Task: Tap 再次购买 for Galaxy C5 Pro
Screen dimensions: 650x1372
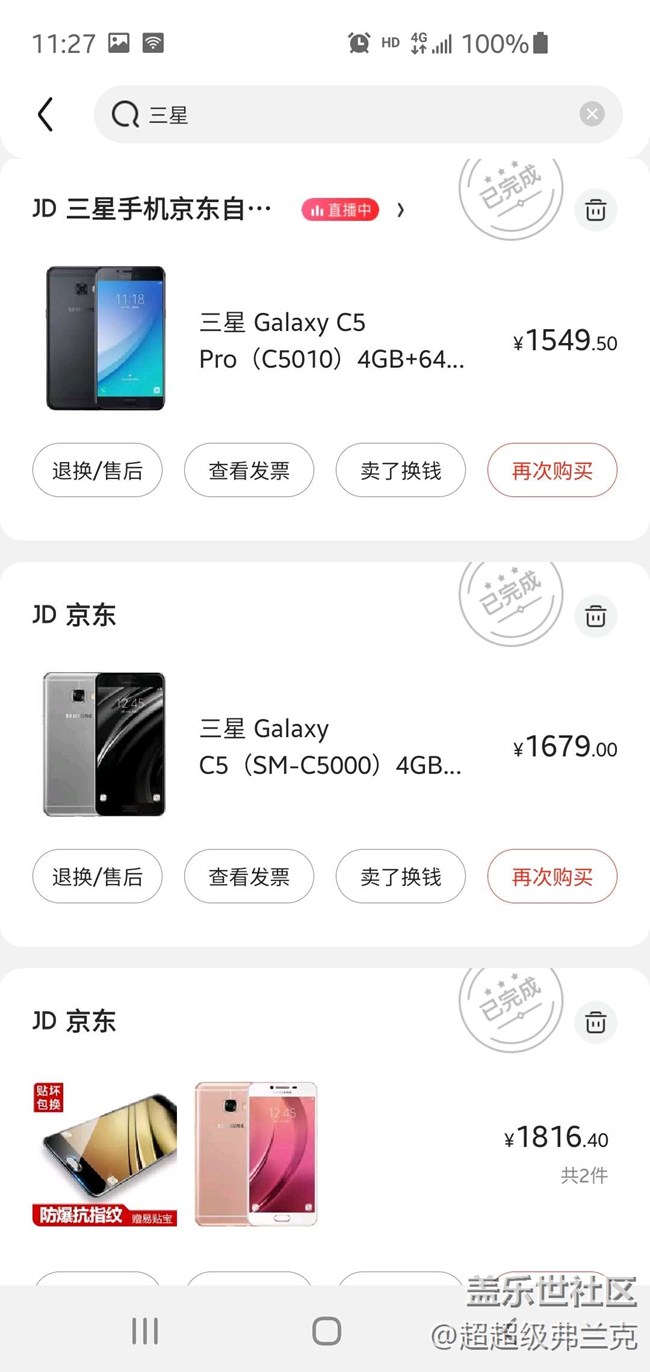Action: pyautogui.click(x=552, y=470)
